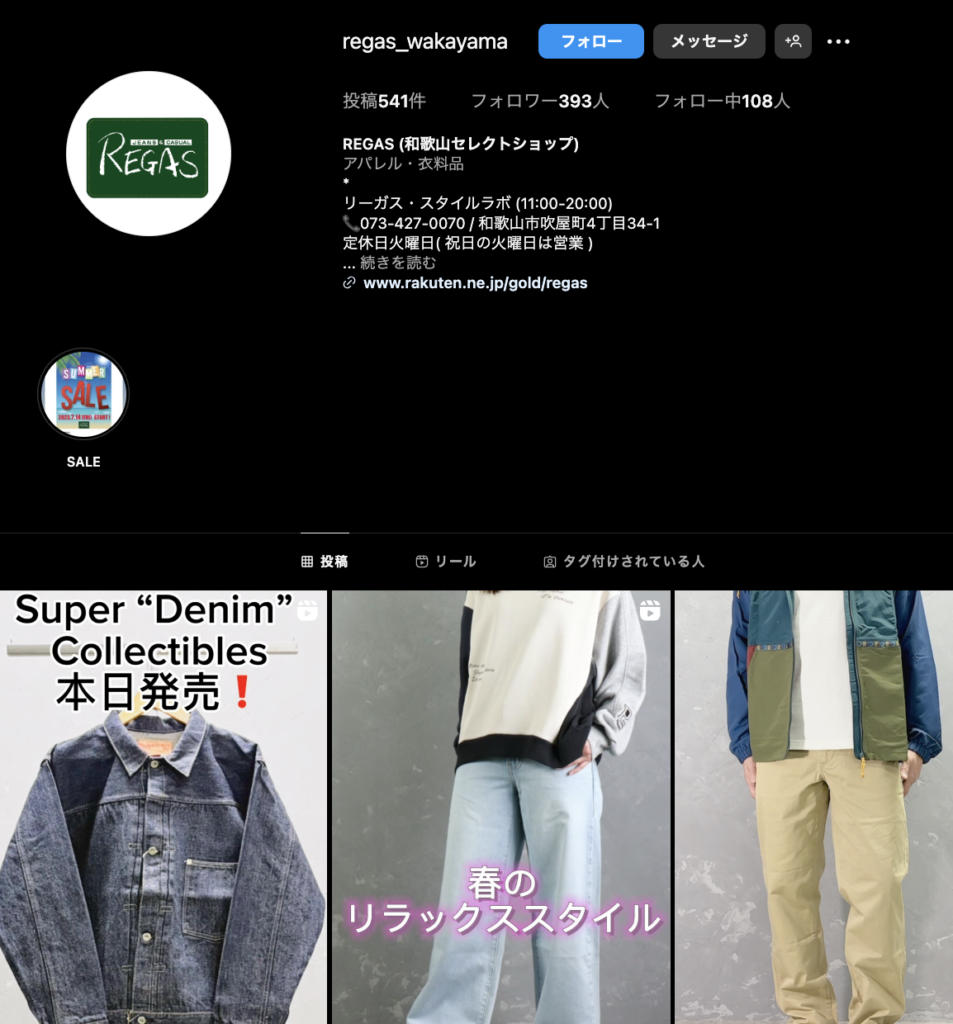Open the SALE story highlight
953x1024 pixels.
[x=83, y=394]
